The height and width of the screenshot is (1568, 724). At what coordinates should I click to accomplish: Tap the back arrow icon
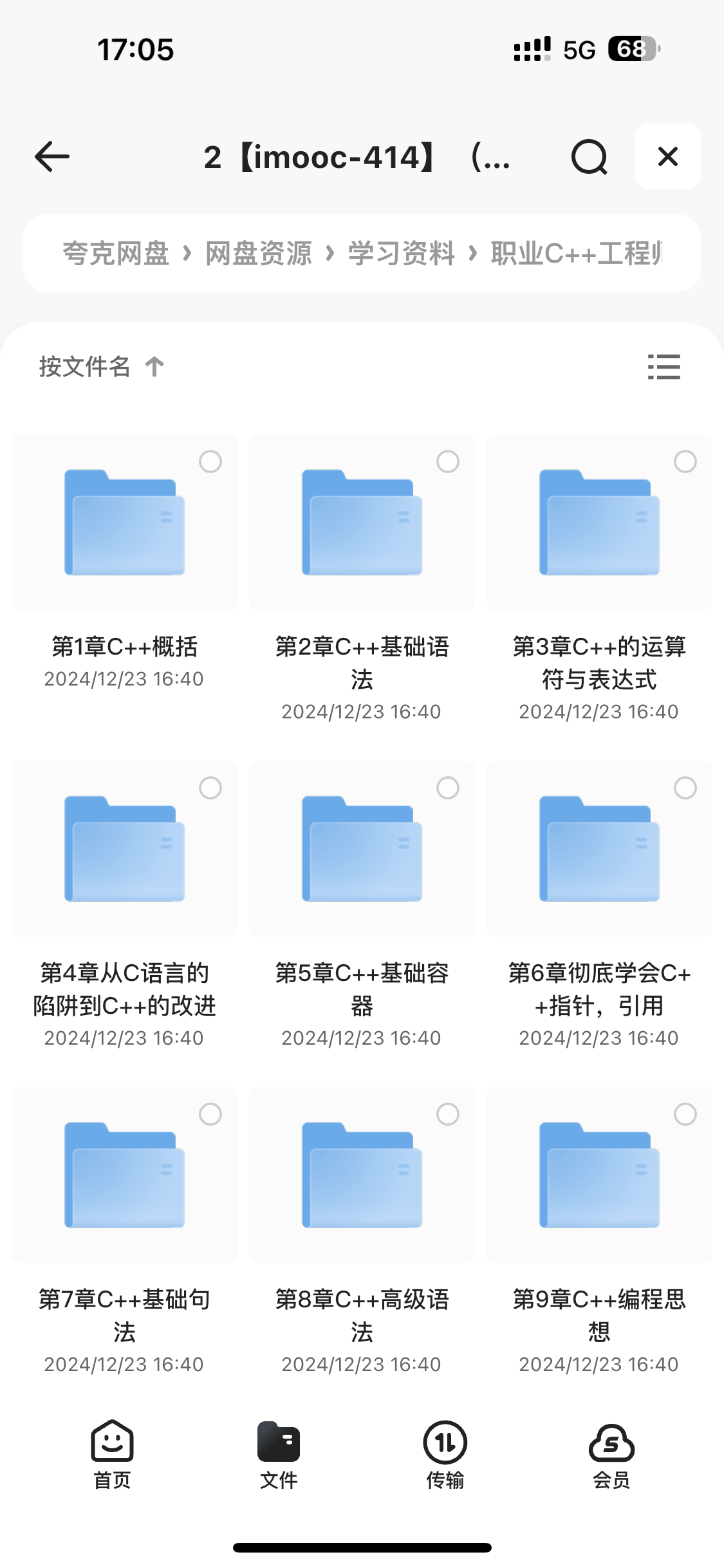51,156
